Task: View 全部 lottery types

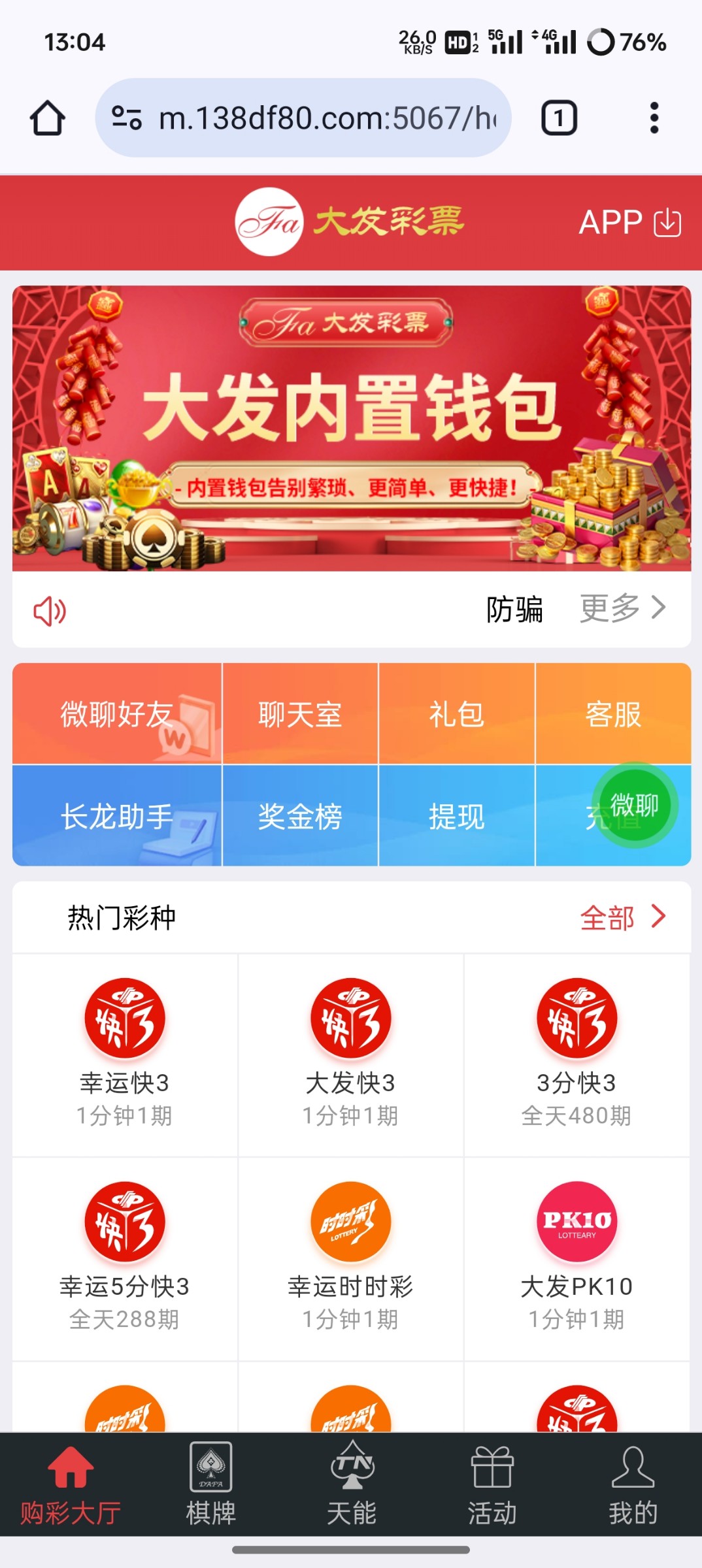Action: (622, 917)
